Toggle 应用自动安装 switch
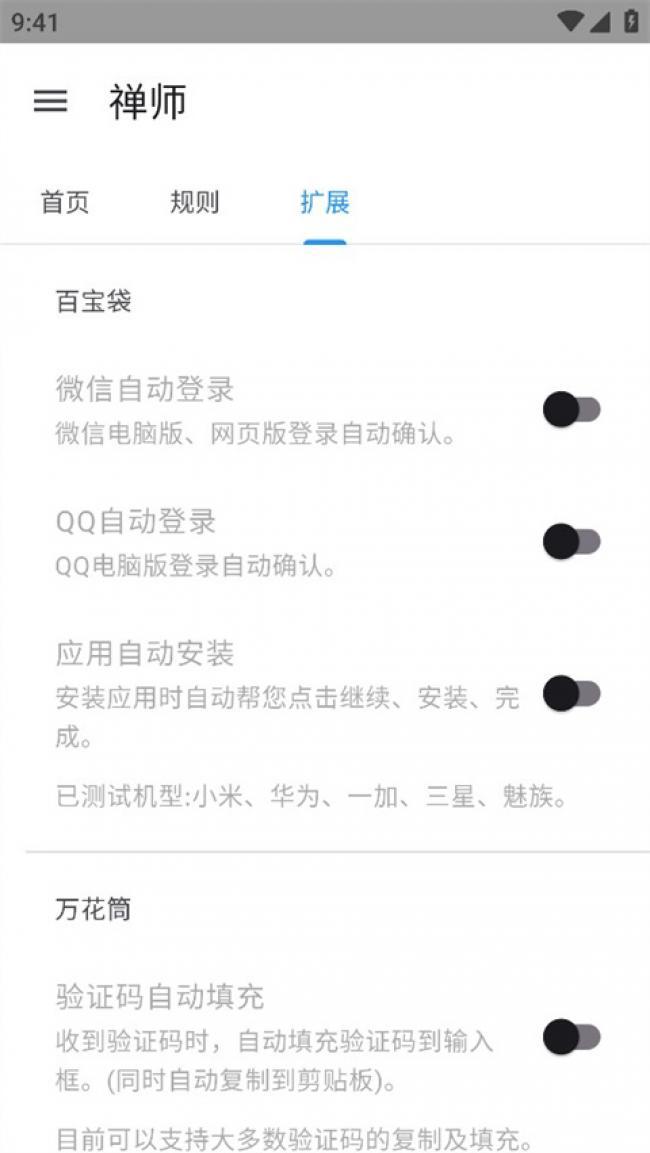Viewport: 650px width, 1153px height. (x=571, y=693)
